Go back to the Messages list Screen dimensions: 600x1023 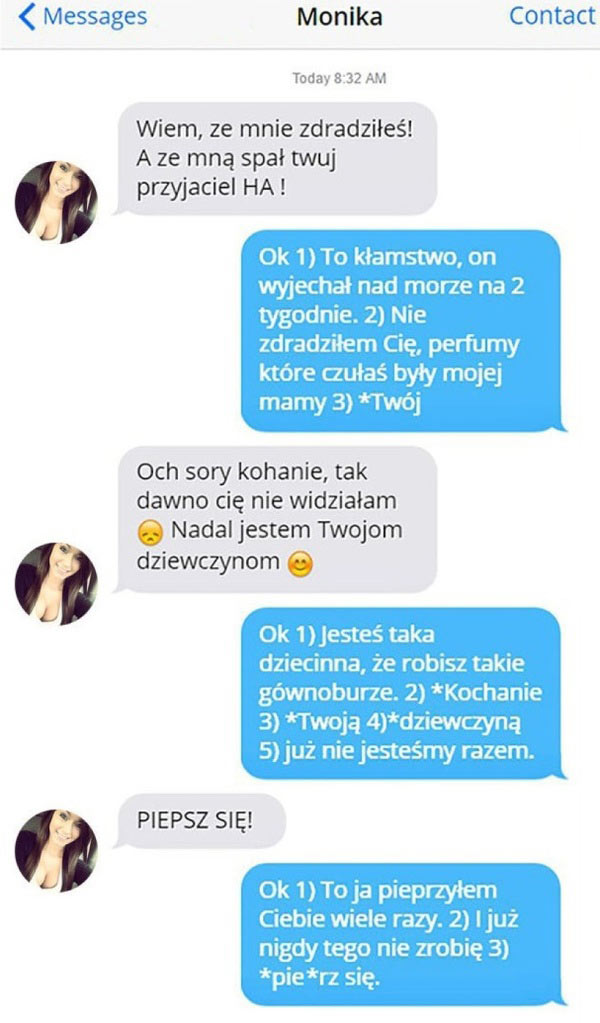[82, 17]
